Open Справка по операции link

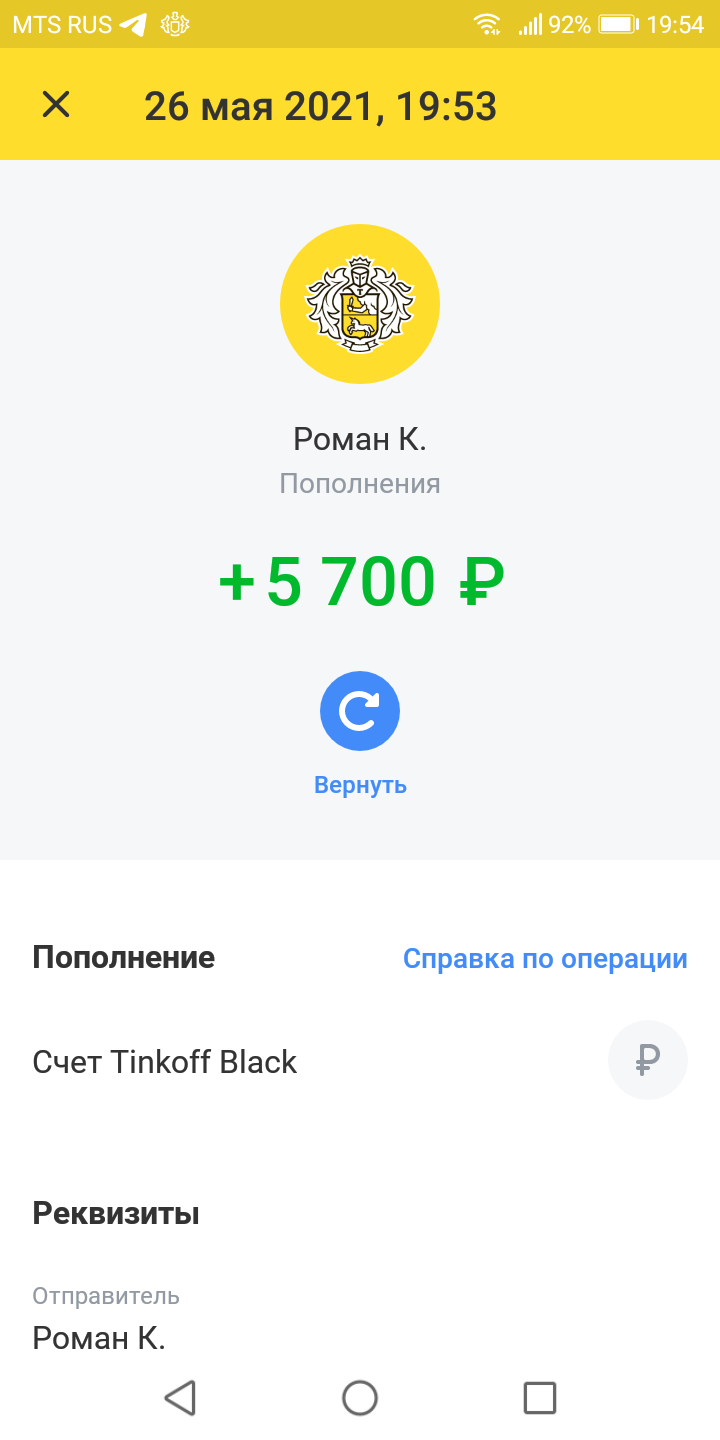(545, 959)
